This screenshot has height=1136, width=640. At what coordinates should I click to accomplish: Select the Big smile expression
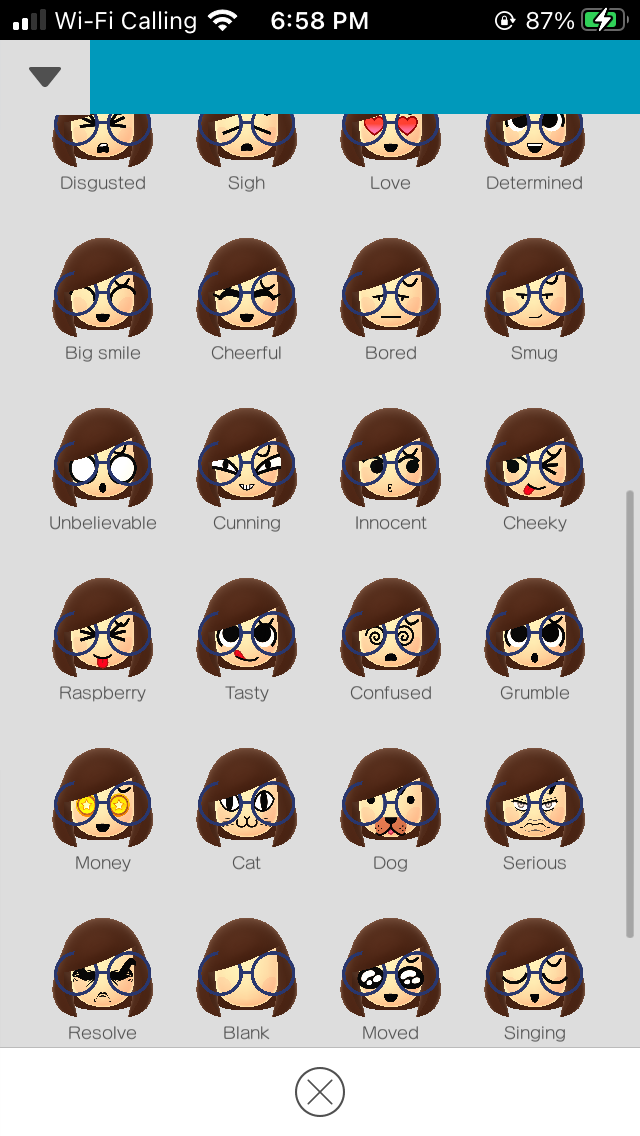click(102, 300)
